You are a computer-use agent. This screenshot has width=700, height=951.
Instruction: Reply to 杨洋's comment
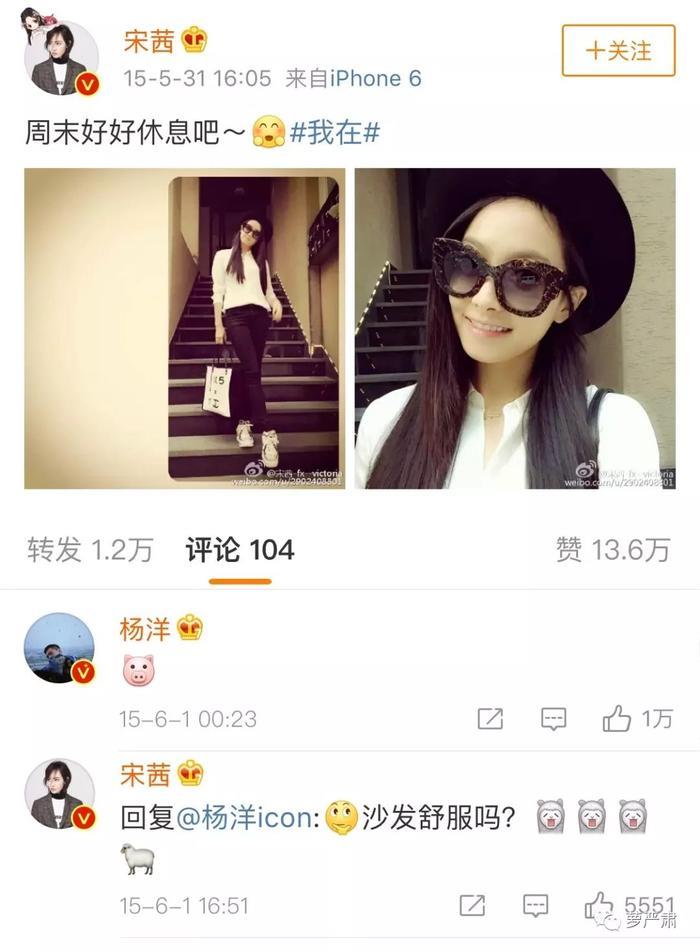coord(553,718)
